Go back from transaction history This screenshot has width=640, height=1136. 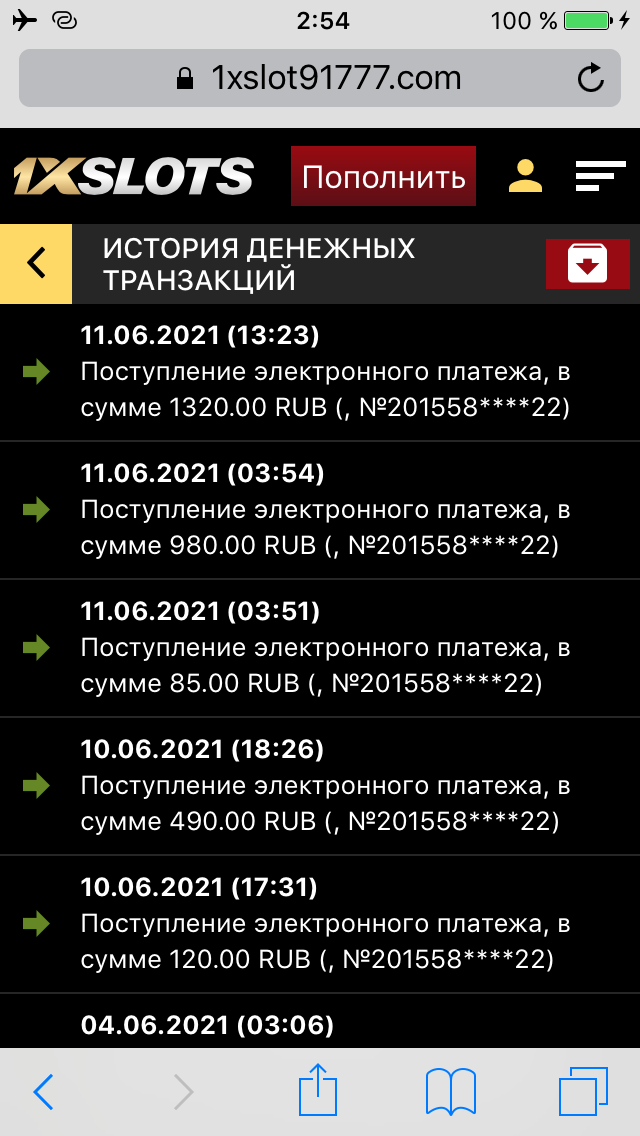[36, 263]
